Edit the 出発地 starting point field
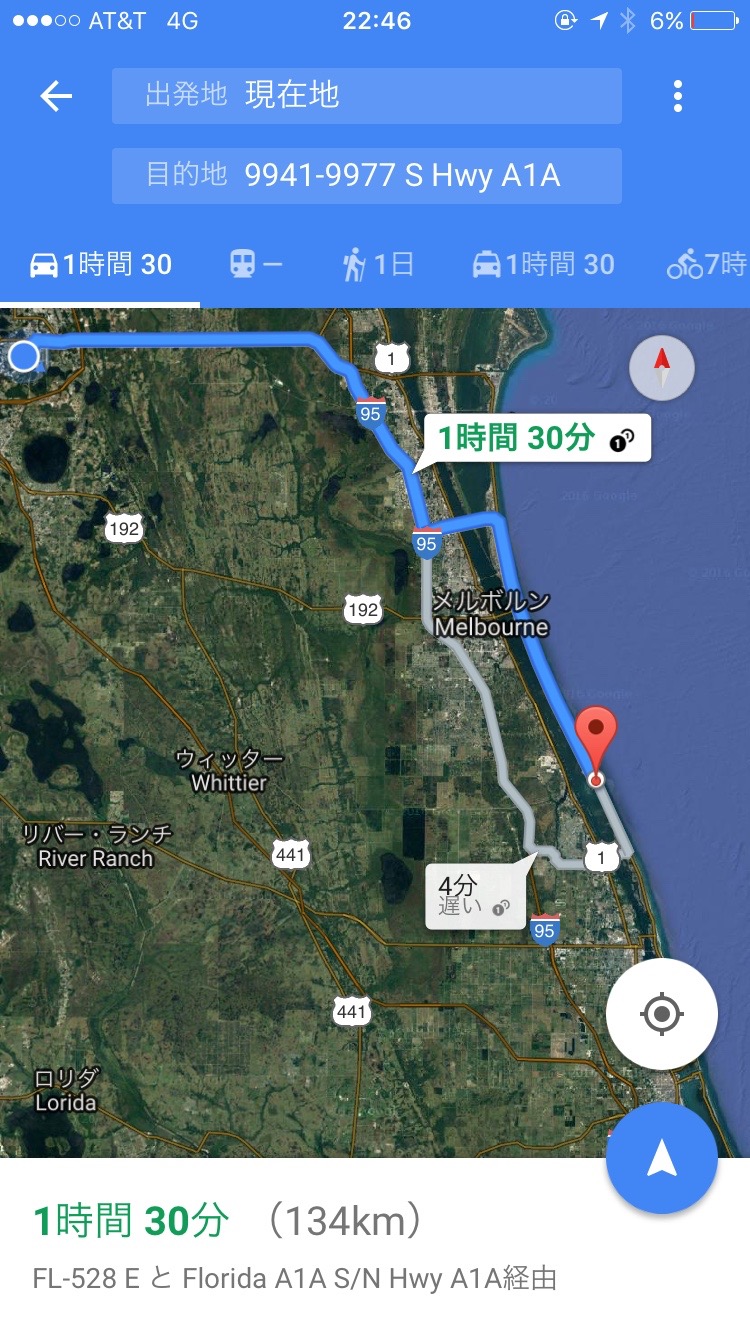This screenshot has width=750, height=1334. 367,96
